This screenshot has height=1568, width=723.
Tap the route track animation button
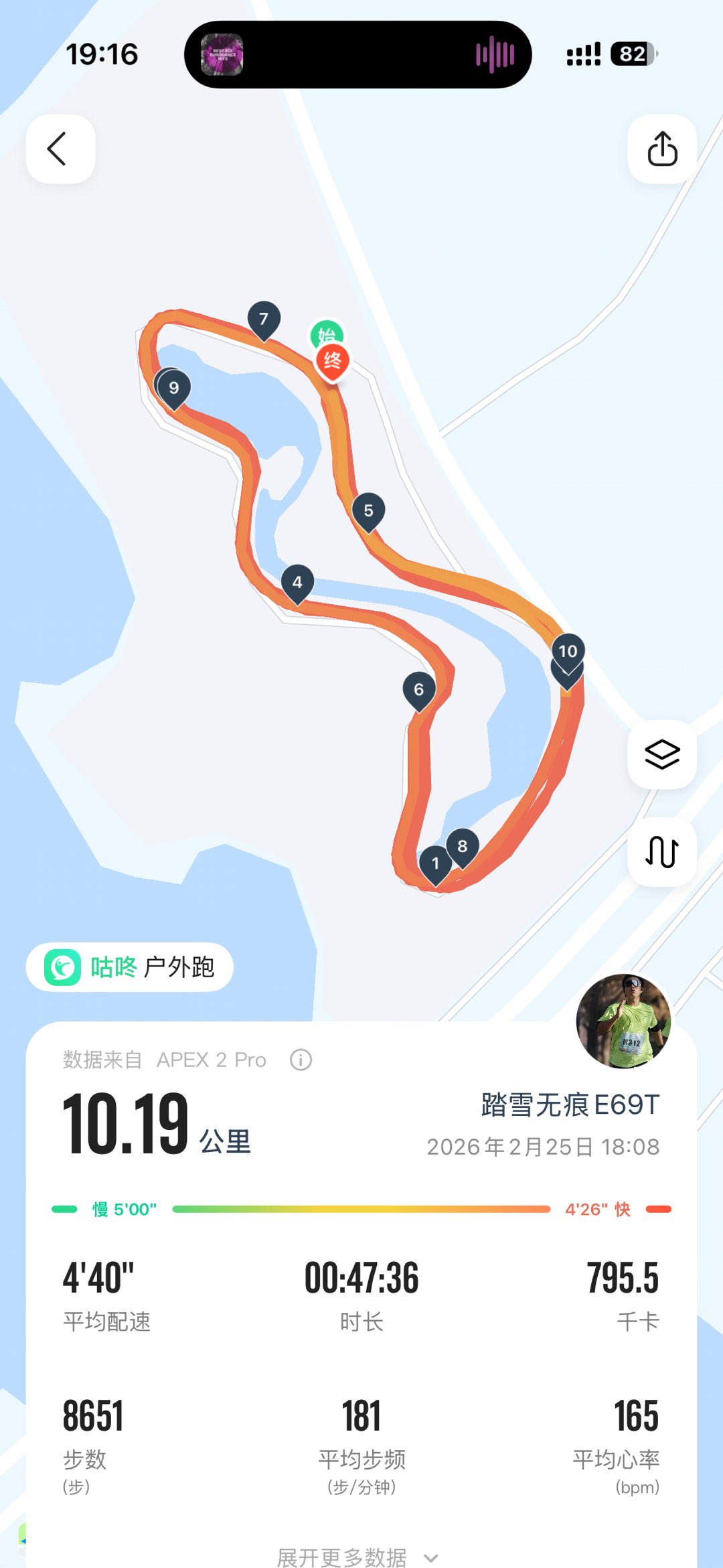point(661,851)
